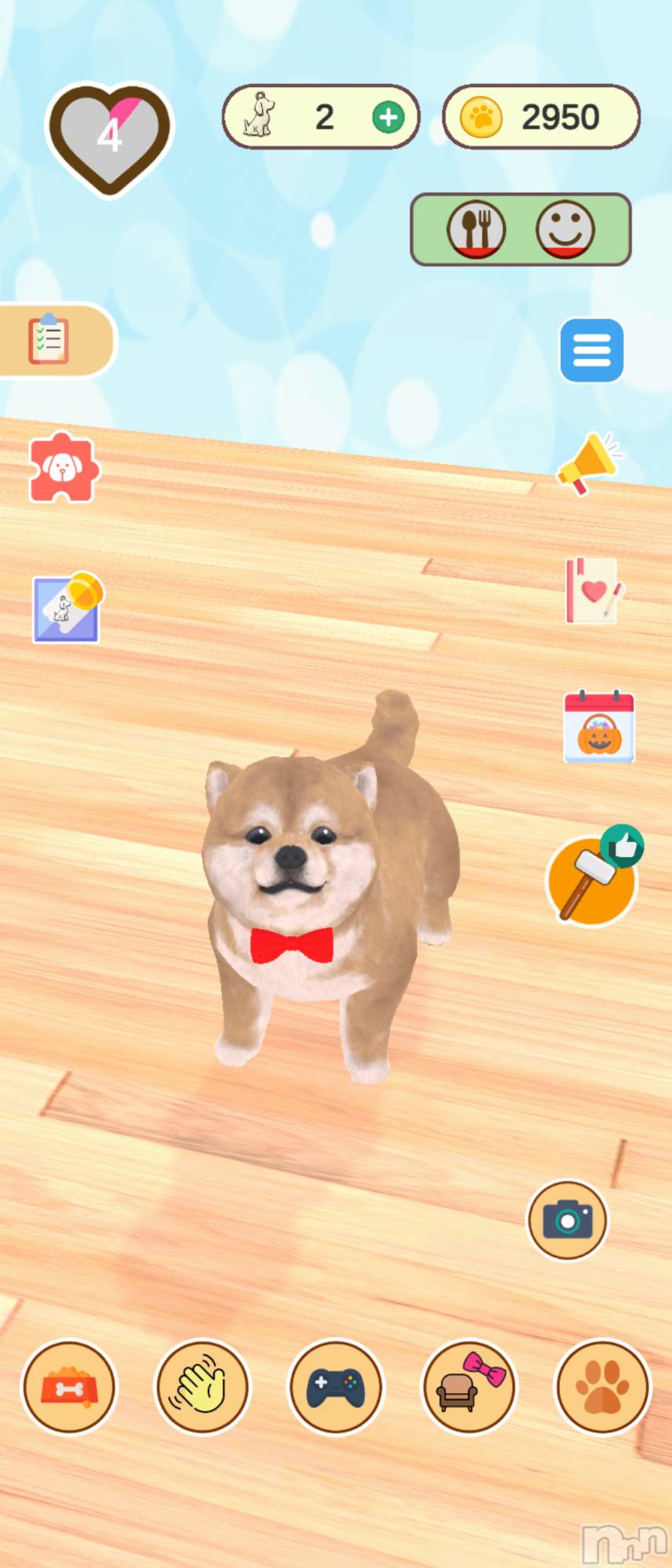Tap the paw print button

[602, 1387]
